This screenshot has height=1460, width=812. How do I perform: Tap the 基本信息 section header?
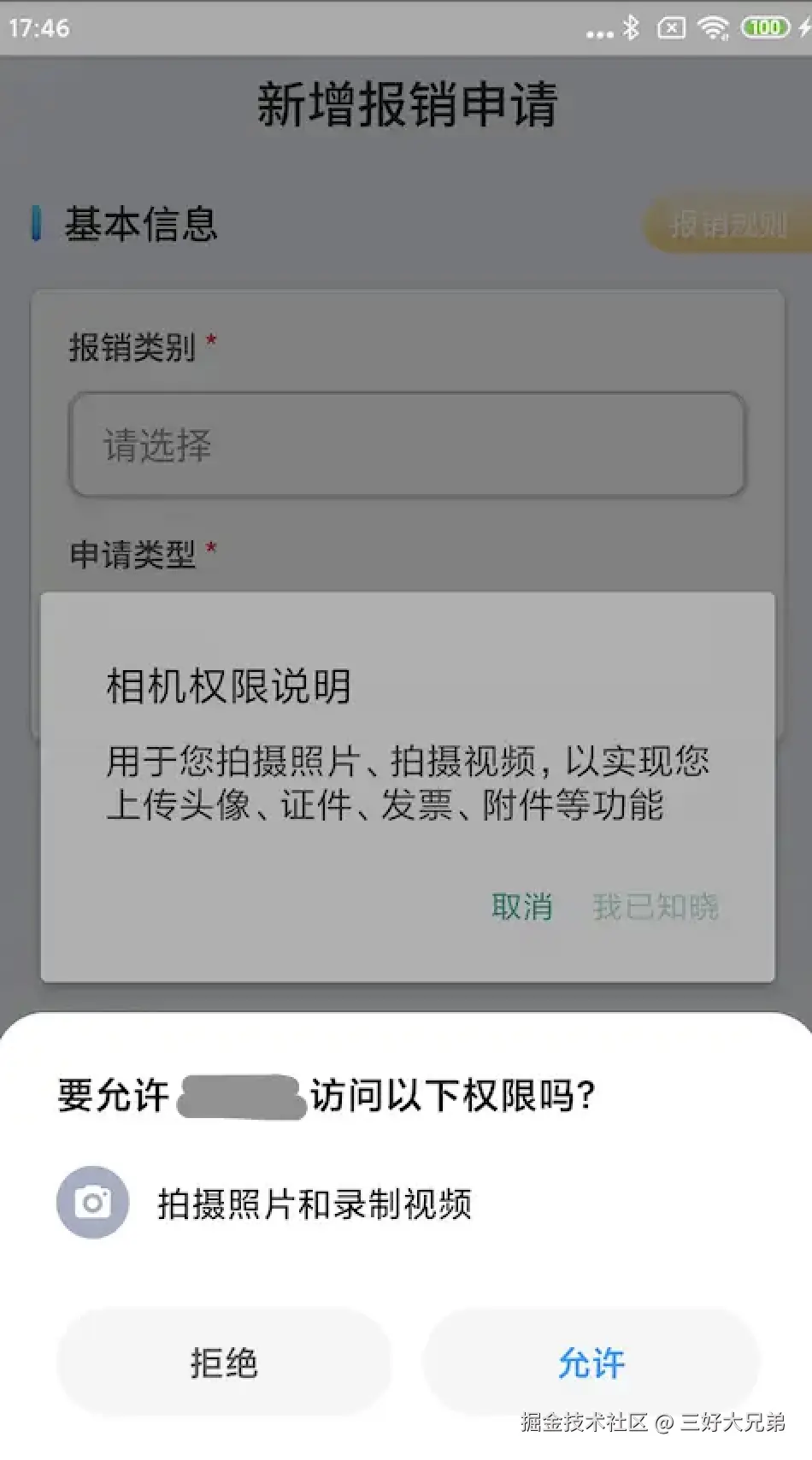click(x=142, y=223)
